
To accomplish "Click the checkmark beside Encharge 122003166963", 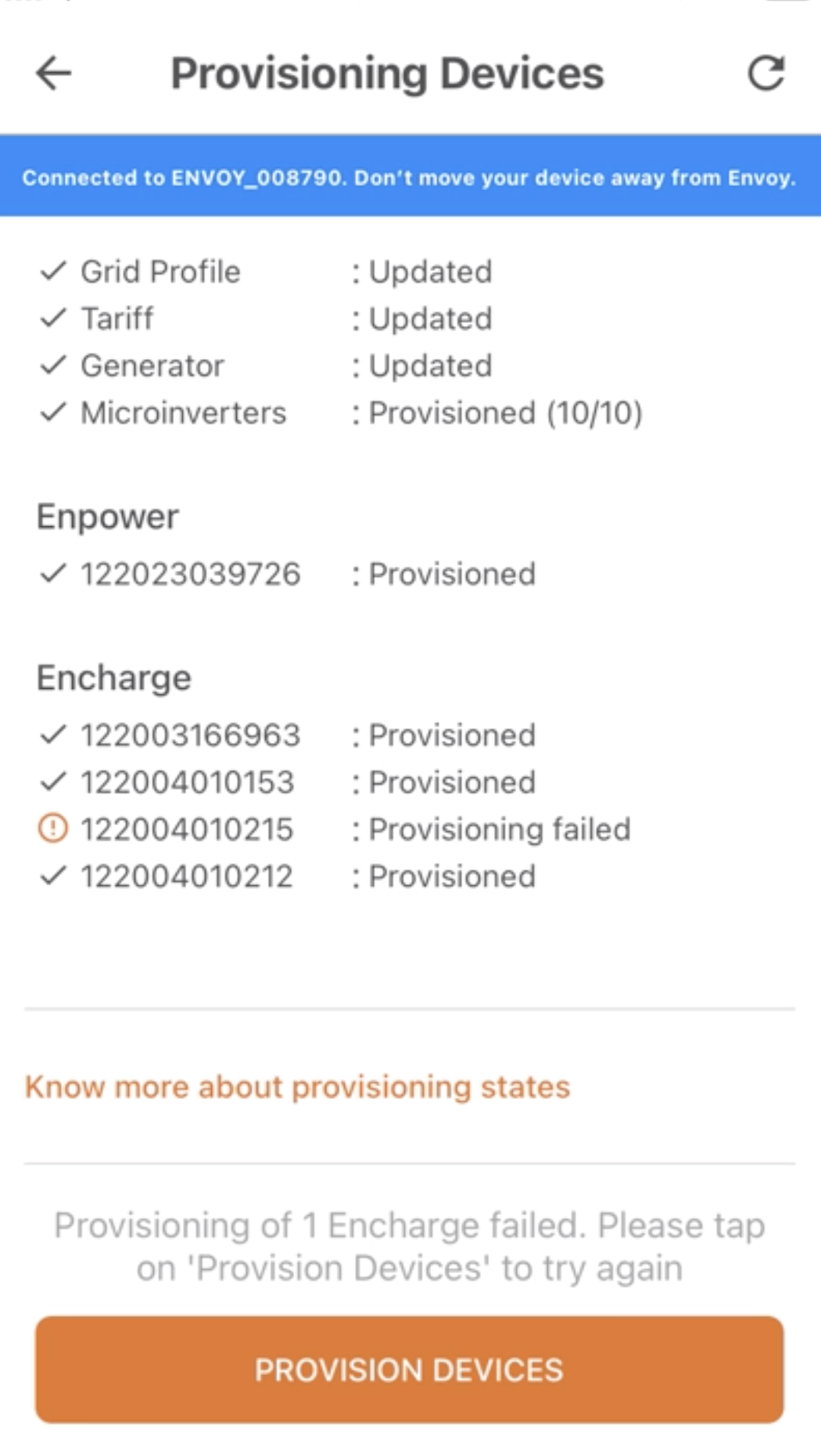I will coord(53,735).
